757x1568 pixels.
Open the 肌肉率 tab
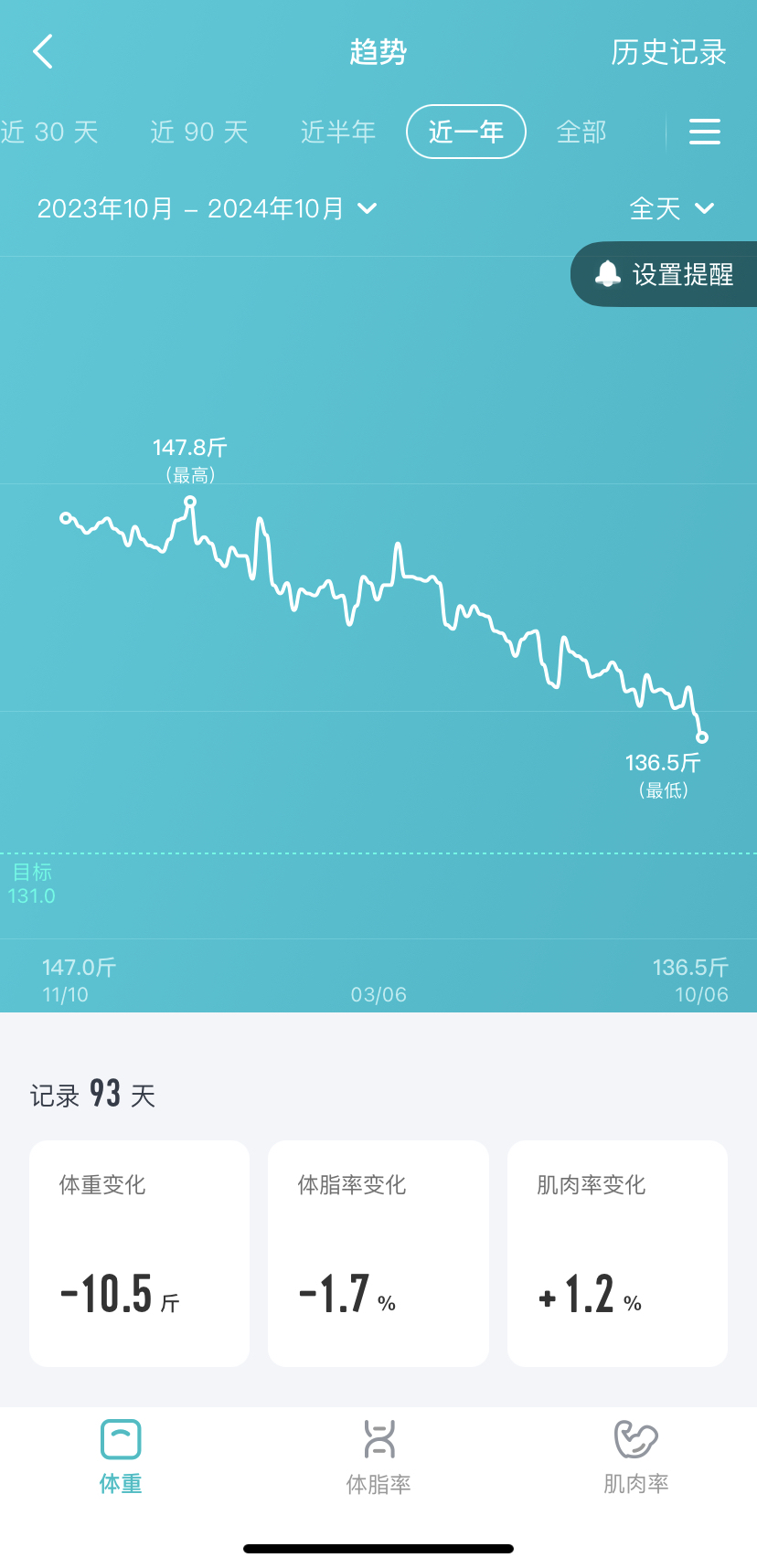[x=636, y=1457]
